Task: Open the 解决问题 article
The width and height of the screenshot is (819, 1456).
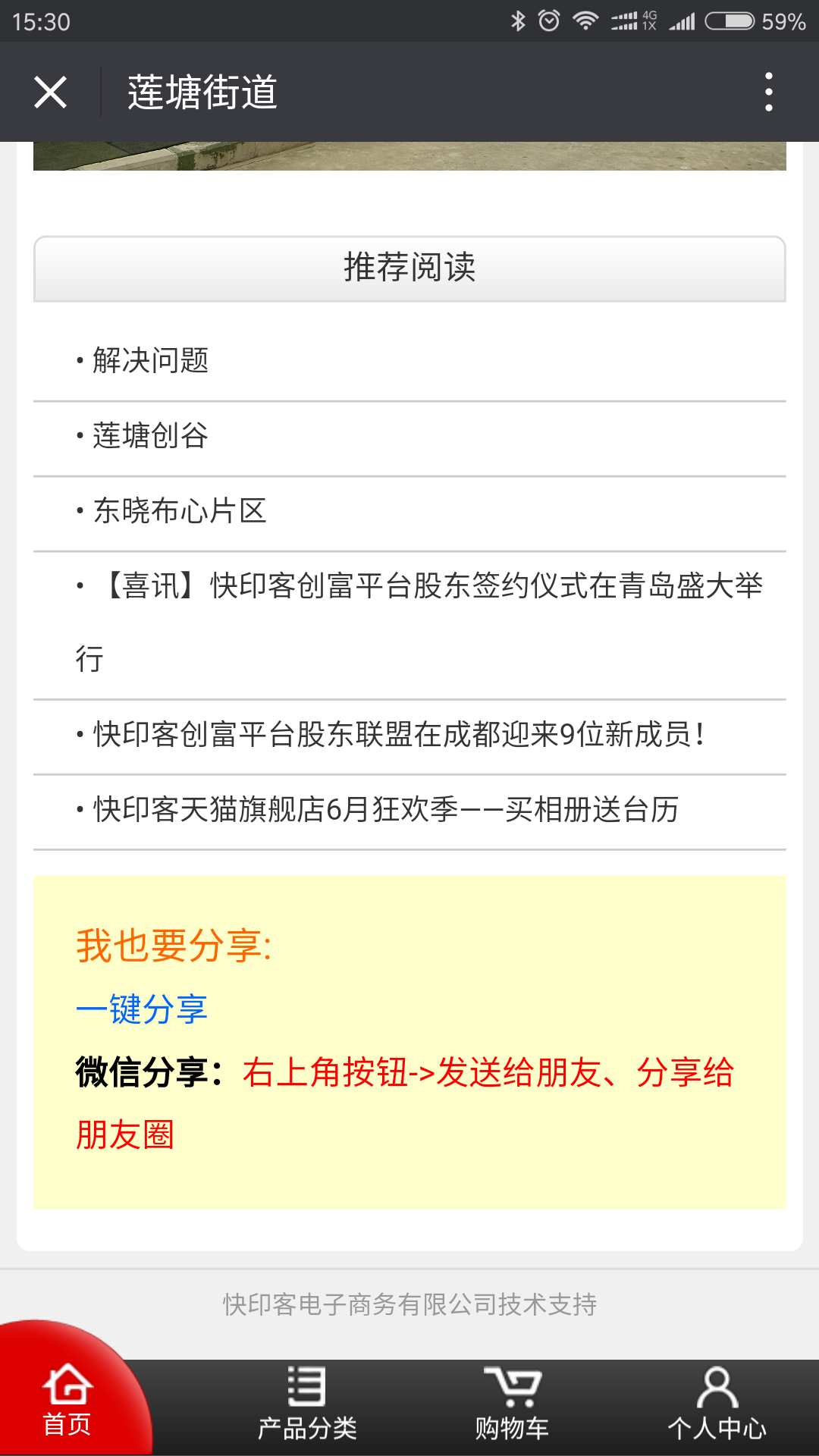Action: pos(150,361)
